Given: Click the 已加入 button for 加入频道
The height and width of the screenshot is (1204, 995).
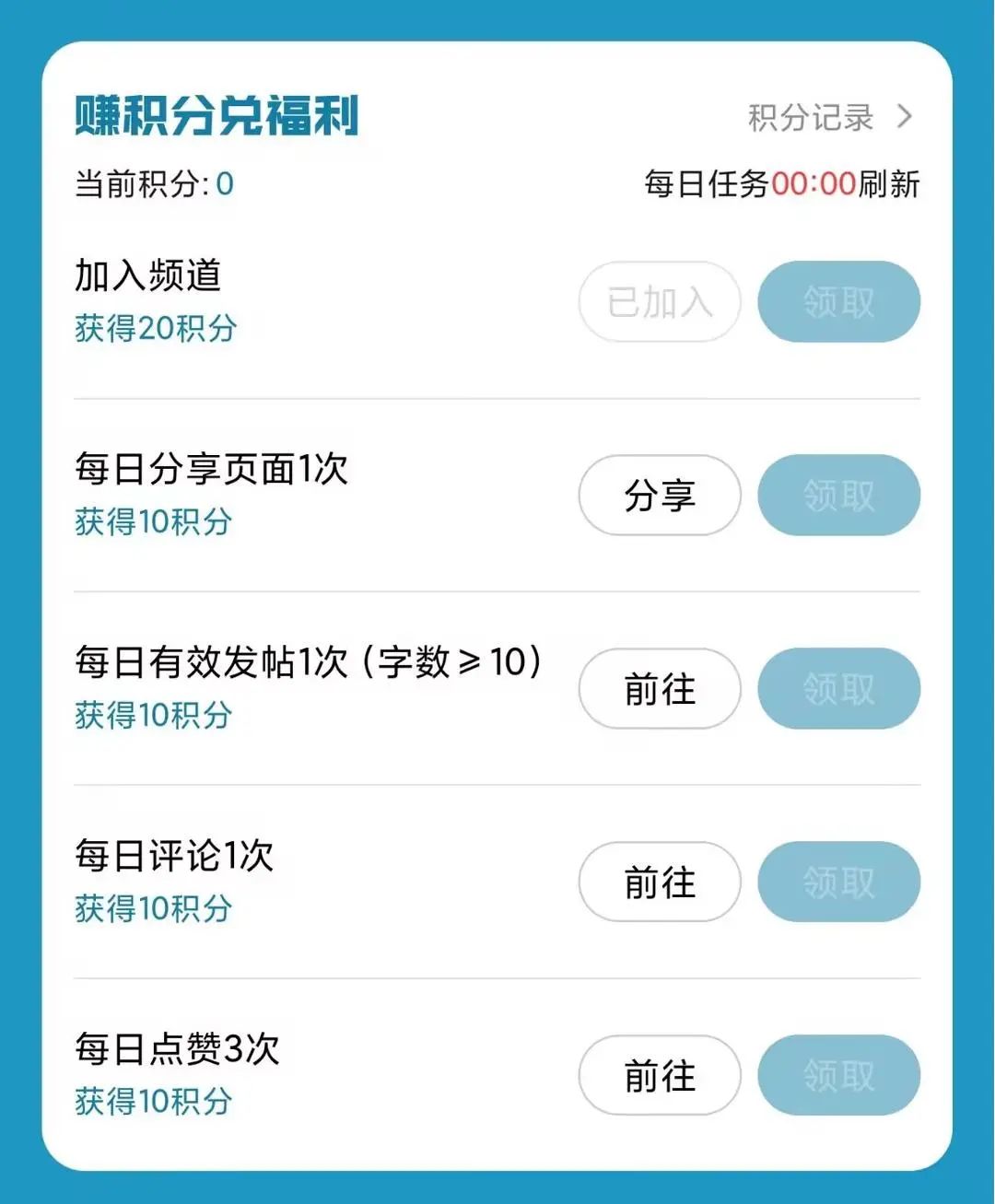Looking at the screenshot, I should click(x=659, y=302).
